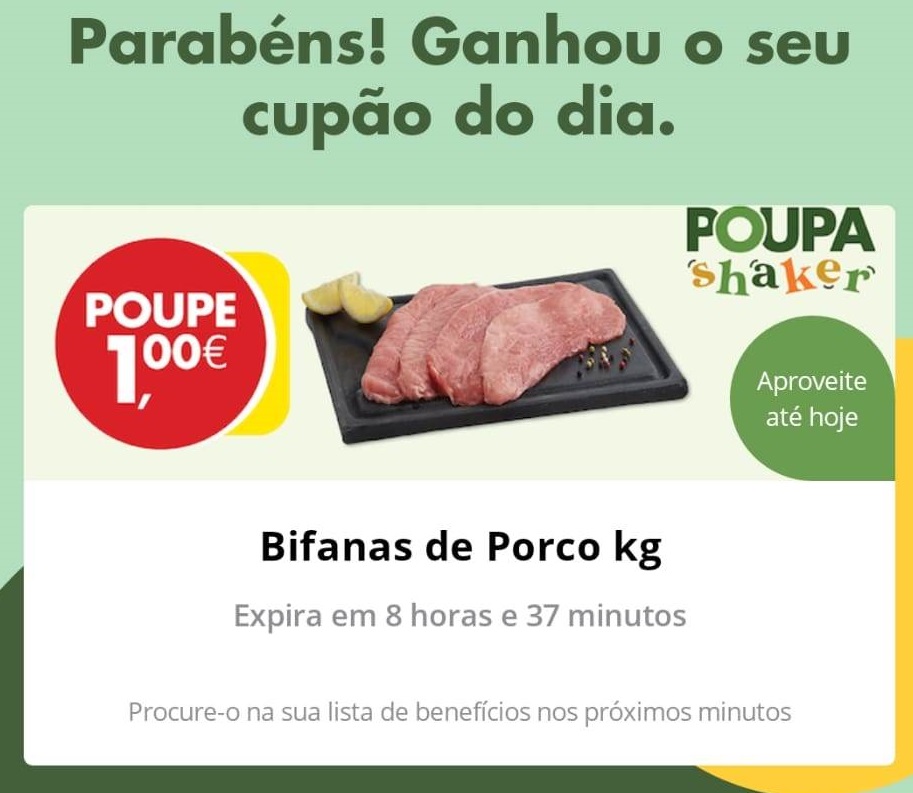Open the Bifanas de Porco coupon card

(x=459, y=549)
